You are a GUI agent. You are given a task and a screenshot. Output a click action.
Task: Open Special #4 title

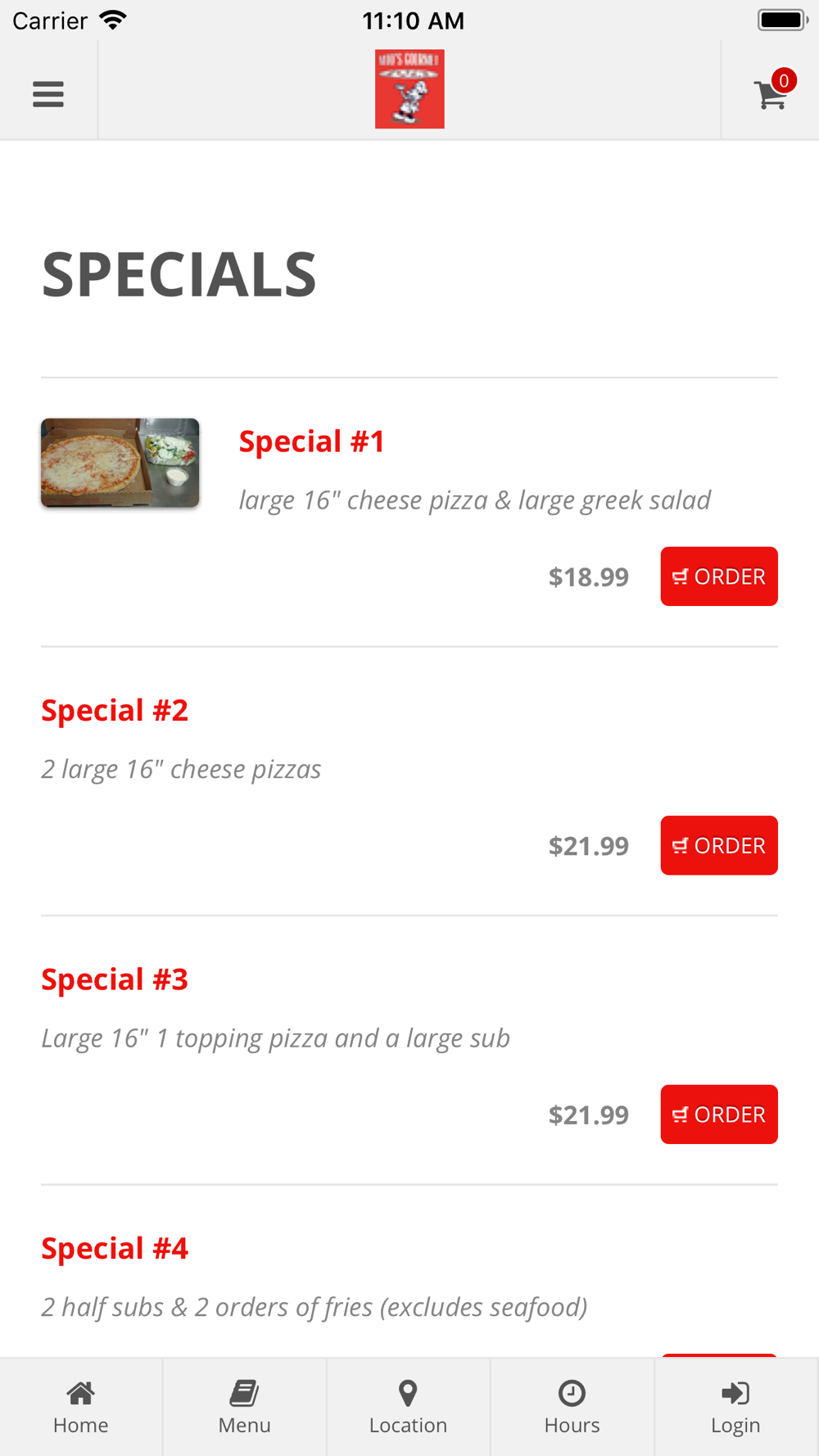pos(115,1248)
